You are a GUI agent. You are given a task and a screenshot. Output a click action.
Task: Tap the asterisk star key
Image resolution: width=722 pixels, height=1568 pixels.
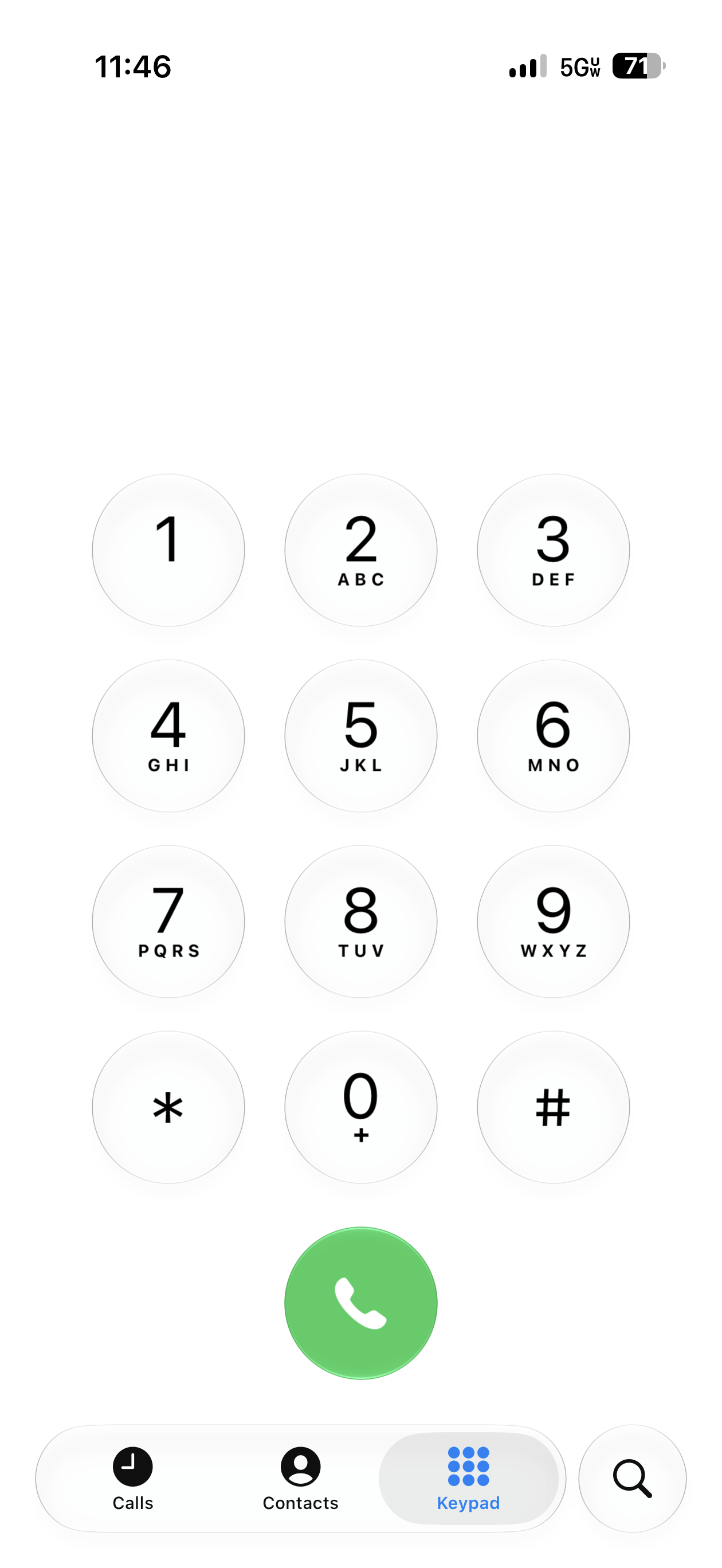pyautogui.click(x=168, y=1107)
